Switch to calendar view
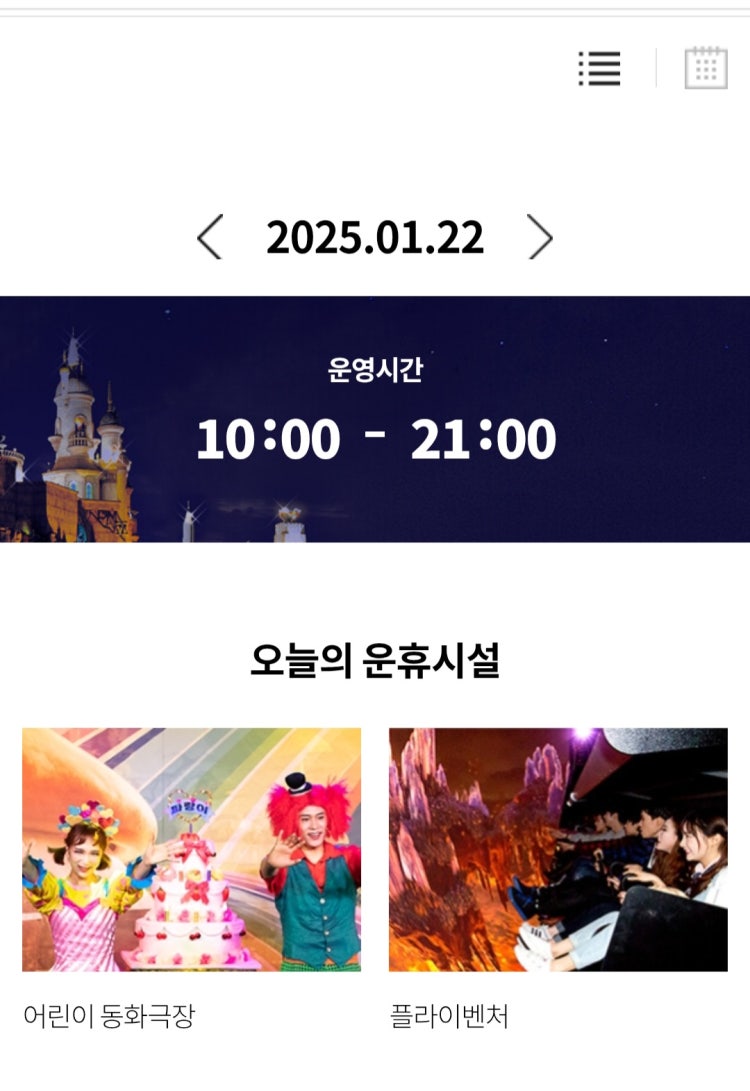This screenshot has height=1091, width=750. pos(706,68)
